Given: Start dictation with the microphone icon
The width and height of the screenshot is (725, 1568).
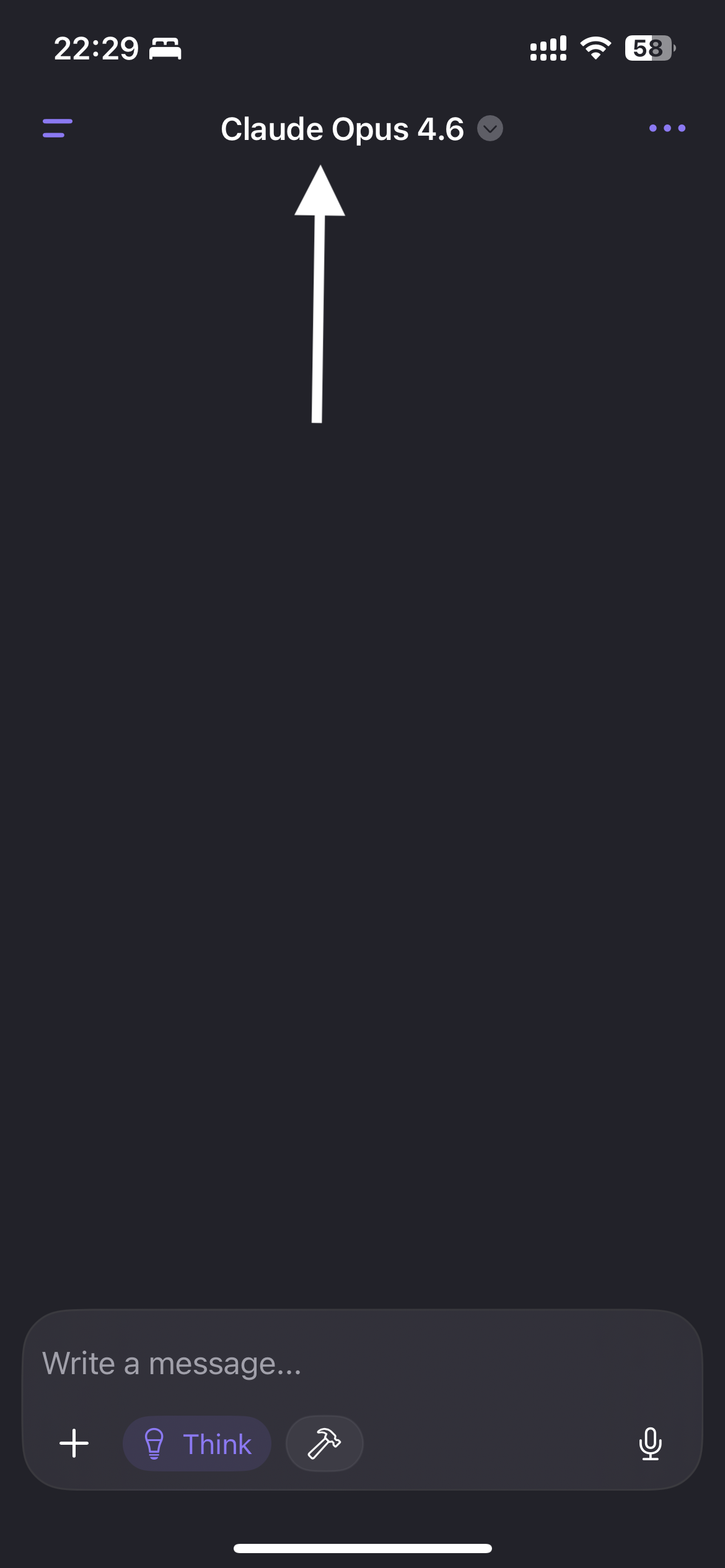Looking at the screenshot, I should [651, 1444].
